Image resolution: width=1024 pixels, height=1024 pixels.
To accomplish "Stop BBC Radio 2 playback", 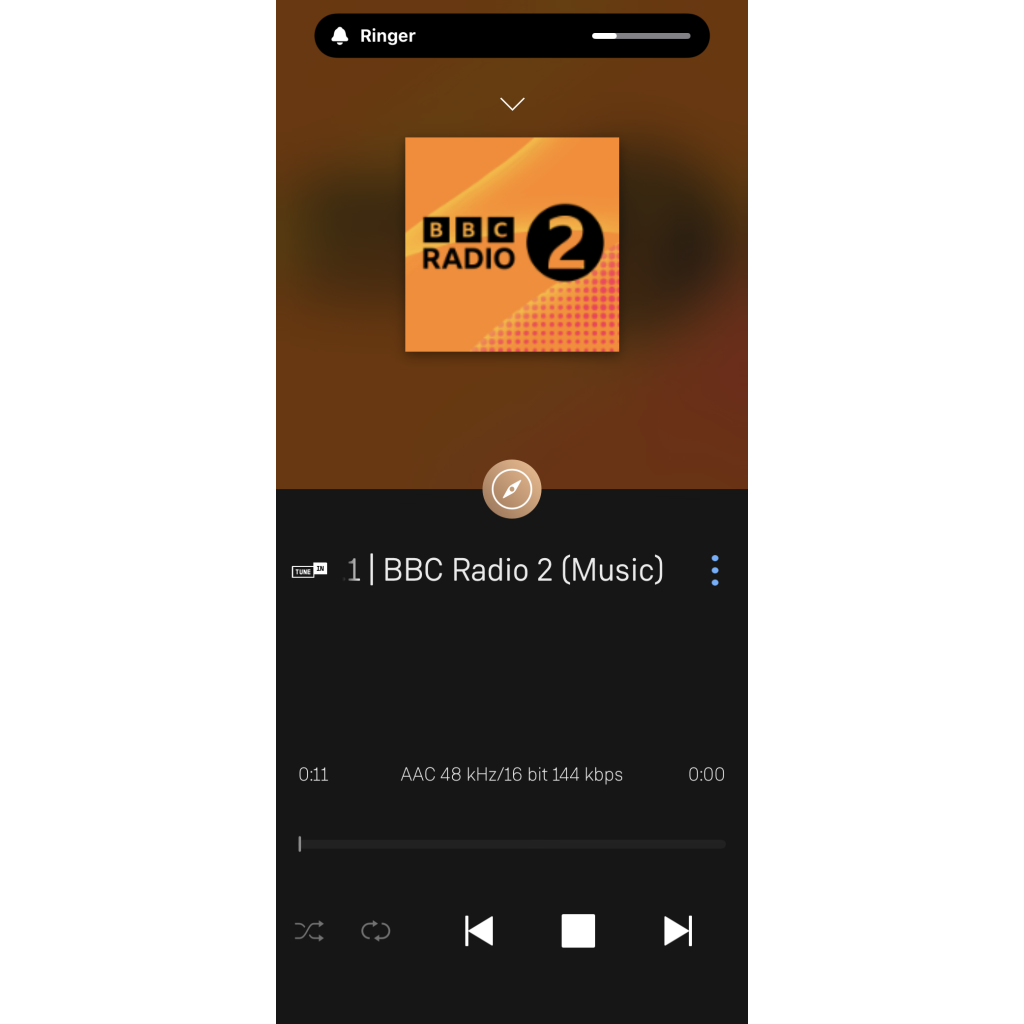I will click(578, 931).
